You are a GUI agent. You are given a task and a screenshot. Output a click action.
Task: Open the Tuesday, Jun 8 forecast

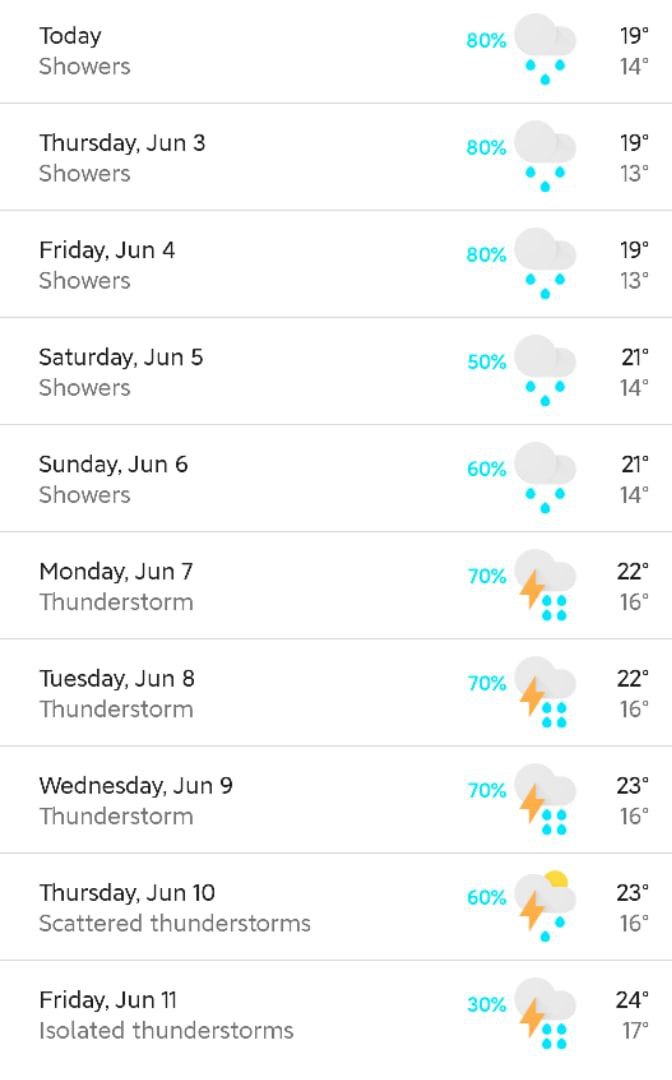pos(336,693)
